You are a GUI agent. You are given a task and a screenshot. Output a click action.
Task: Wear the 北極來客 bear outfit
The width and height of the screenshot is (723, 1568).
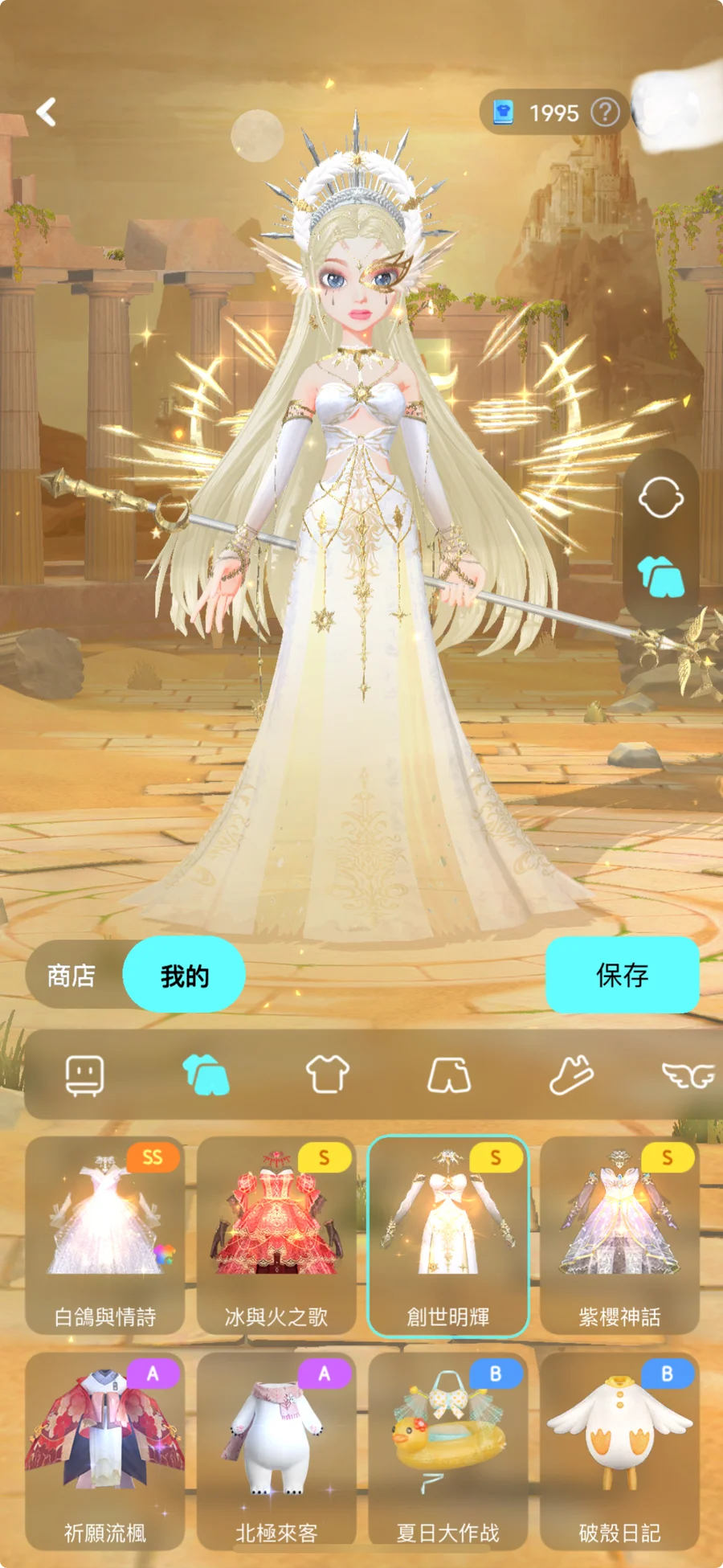276,1451
